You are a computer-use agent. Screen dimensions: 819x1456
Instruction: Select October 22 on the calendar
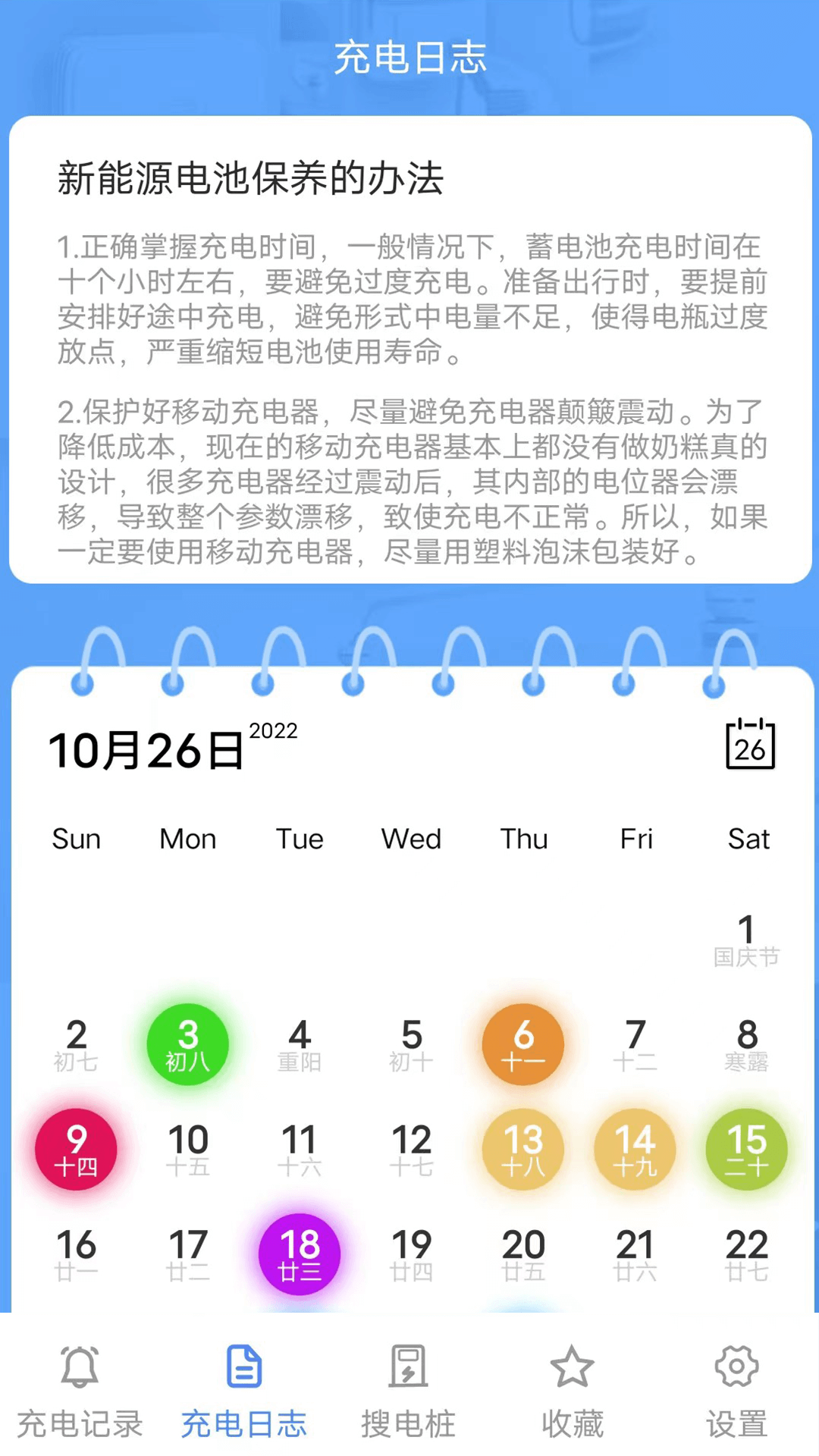tap(746, 1254)
